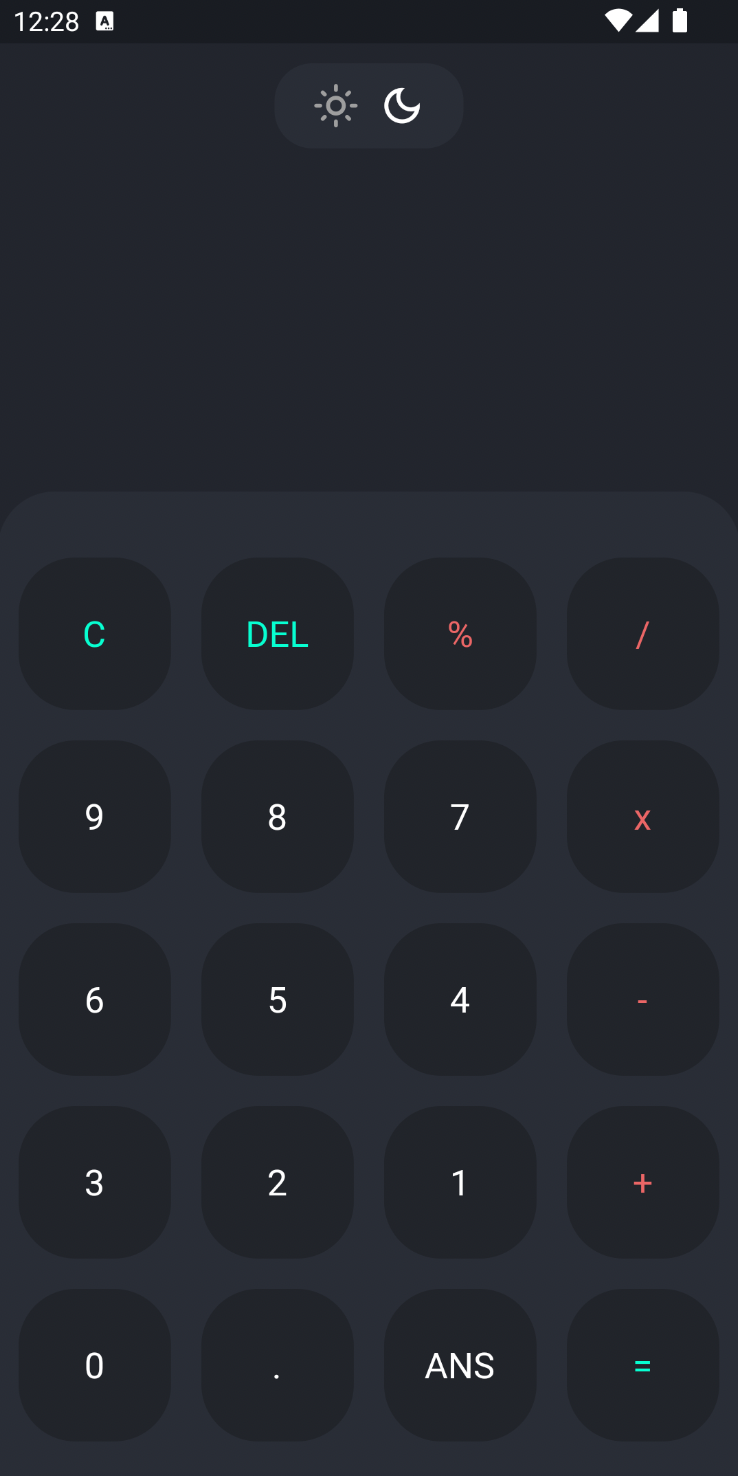Toggle the theme switcher to light
738x1476 pixels.
coord(335,105)
